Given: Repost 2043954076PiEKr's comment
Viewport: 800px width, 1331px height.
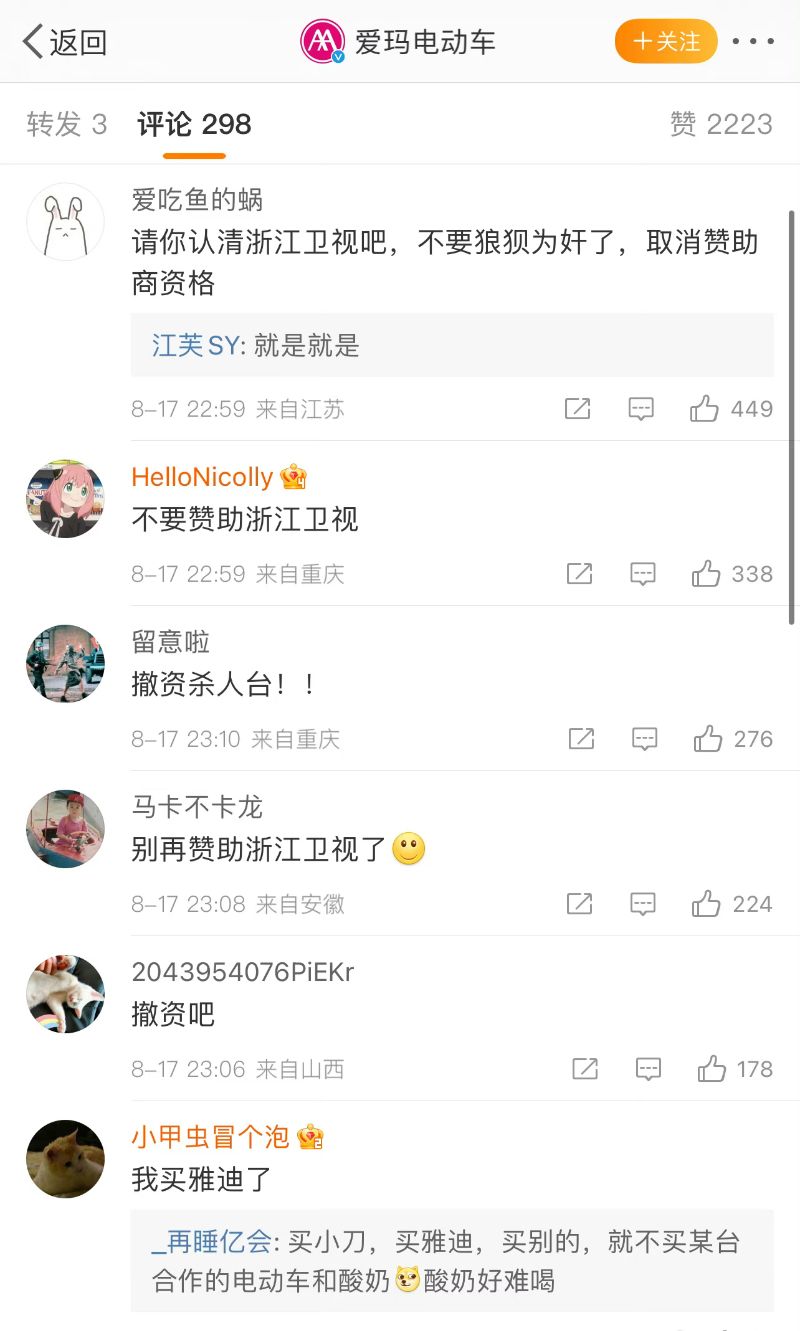Looking at the screenshot, I should (x=585, y=1068).
